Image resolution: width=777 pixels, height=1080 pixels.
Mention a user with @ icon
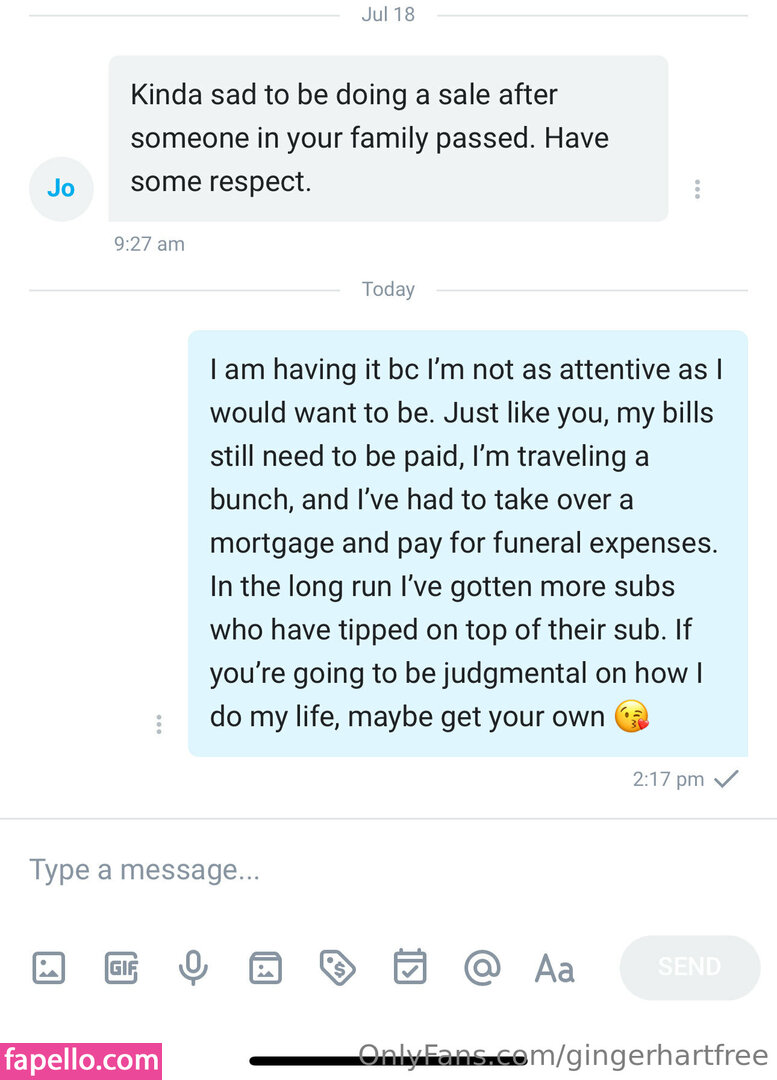point(482,968)
